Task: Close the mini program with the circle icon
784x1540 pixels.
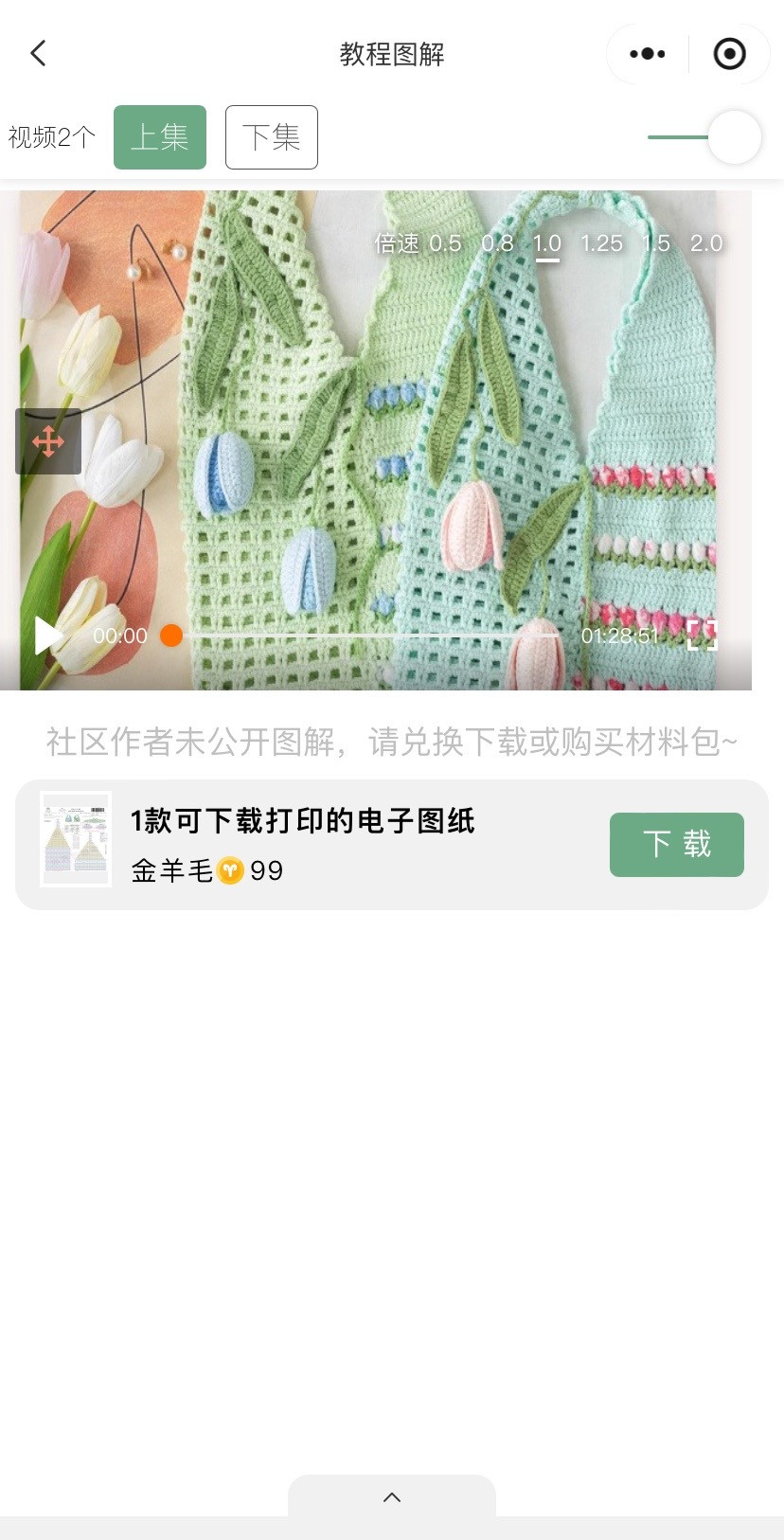Action: pyautogui.click(x=729, y=54)
